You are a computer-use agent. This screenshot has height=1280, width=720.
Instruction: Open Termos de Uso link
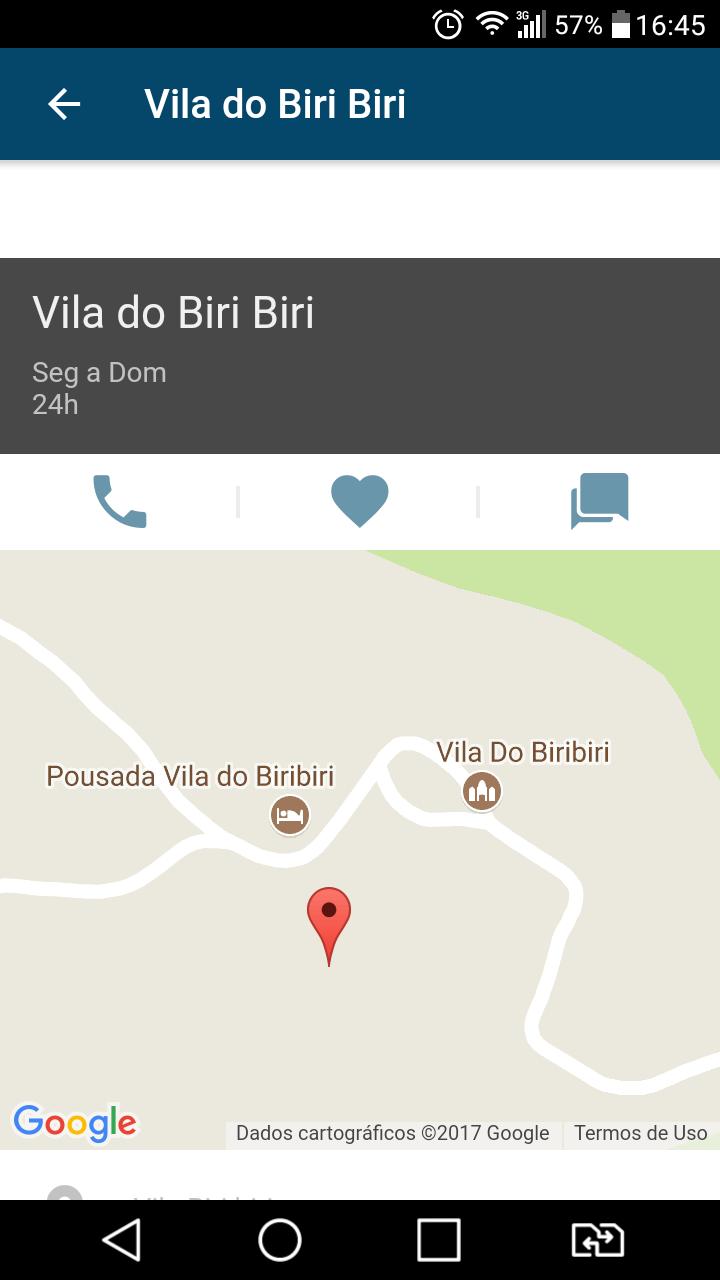(x=640, y=1133)
